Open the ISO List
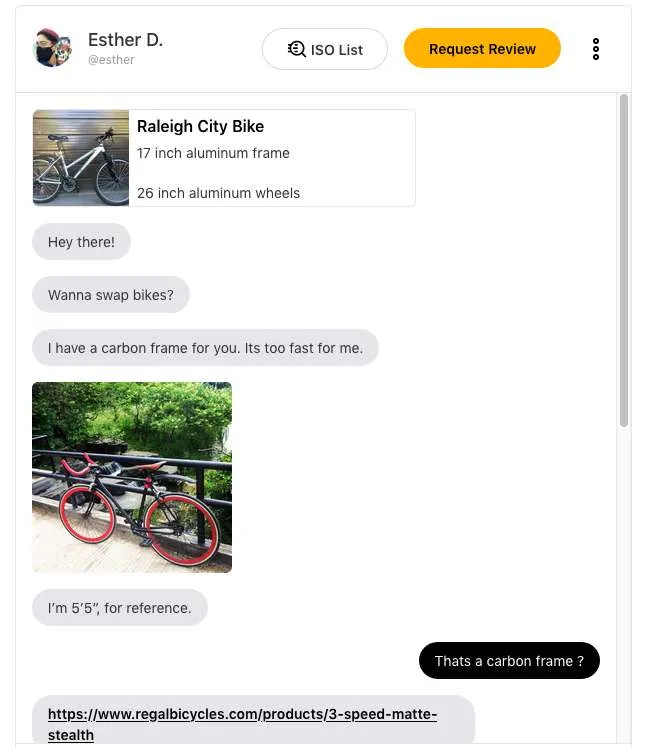Image resolution: width=652 pixels, height=748 pixels. (x=324, y=49)
